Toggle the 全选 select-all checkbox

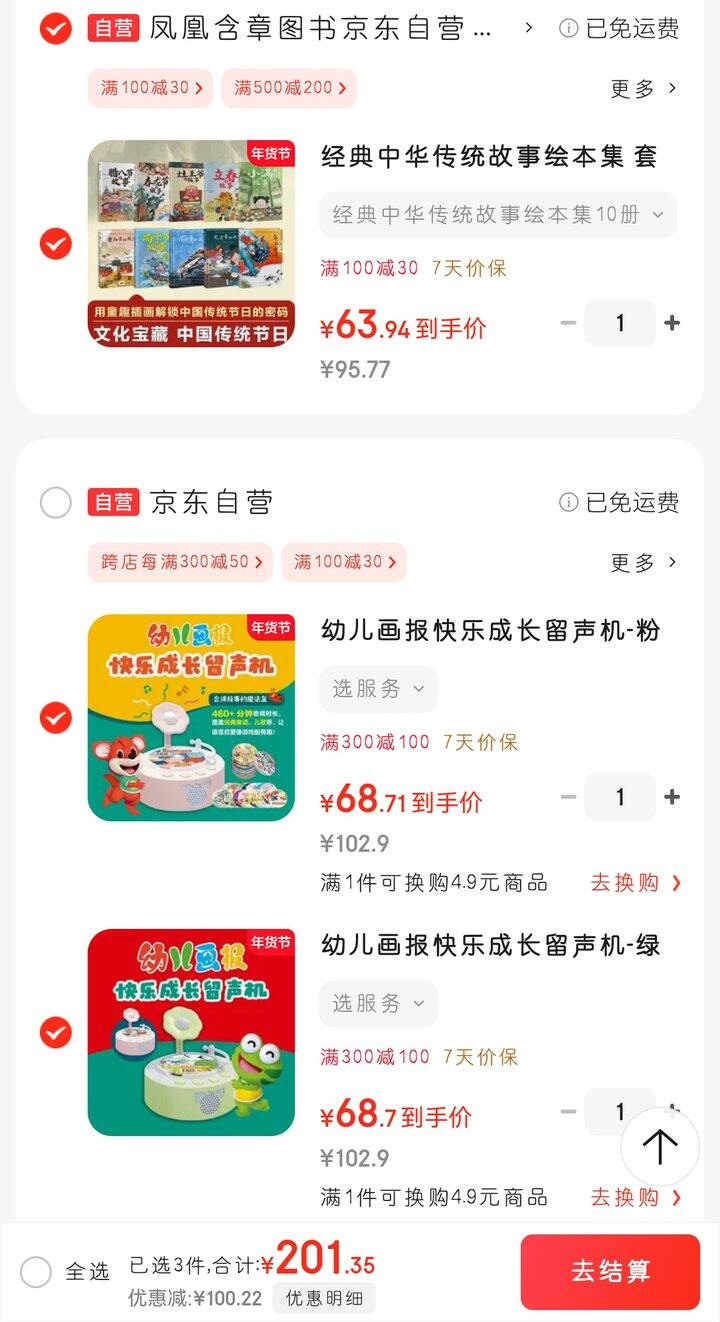(x=36, y=1272)
